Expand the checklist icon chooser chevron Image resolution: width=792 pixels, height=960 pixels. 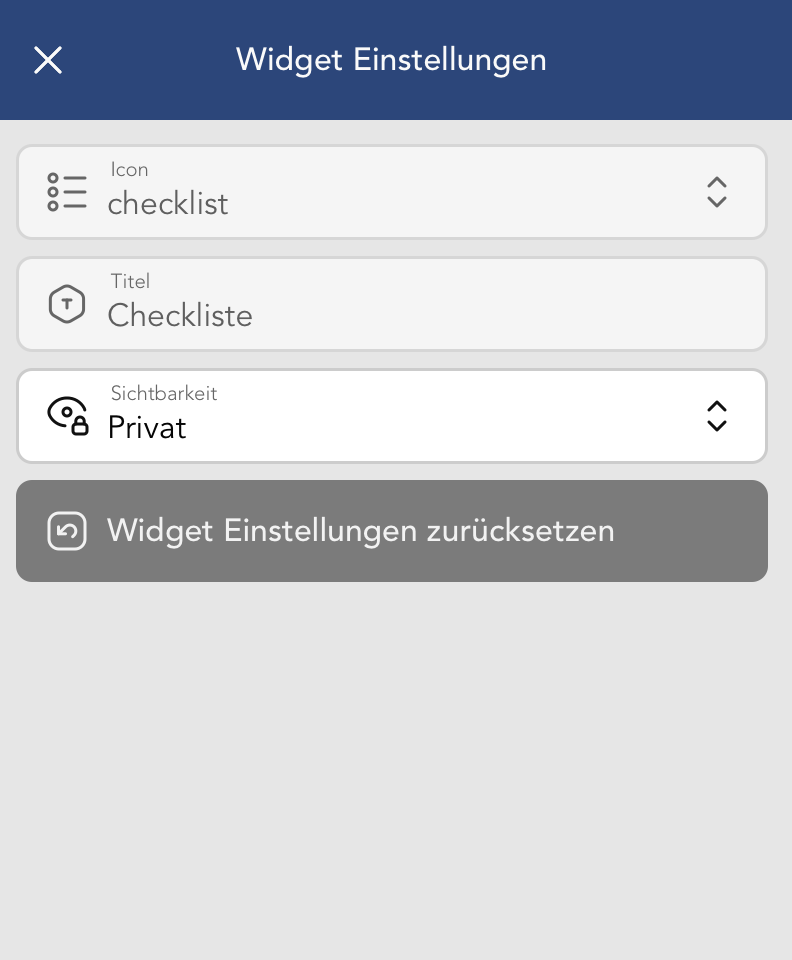tap(717, 192)
